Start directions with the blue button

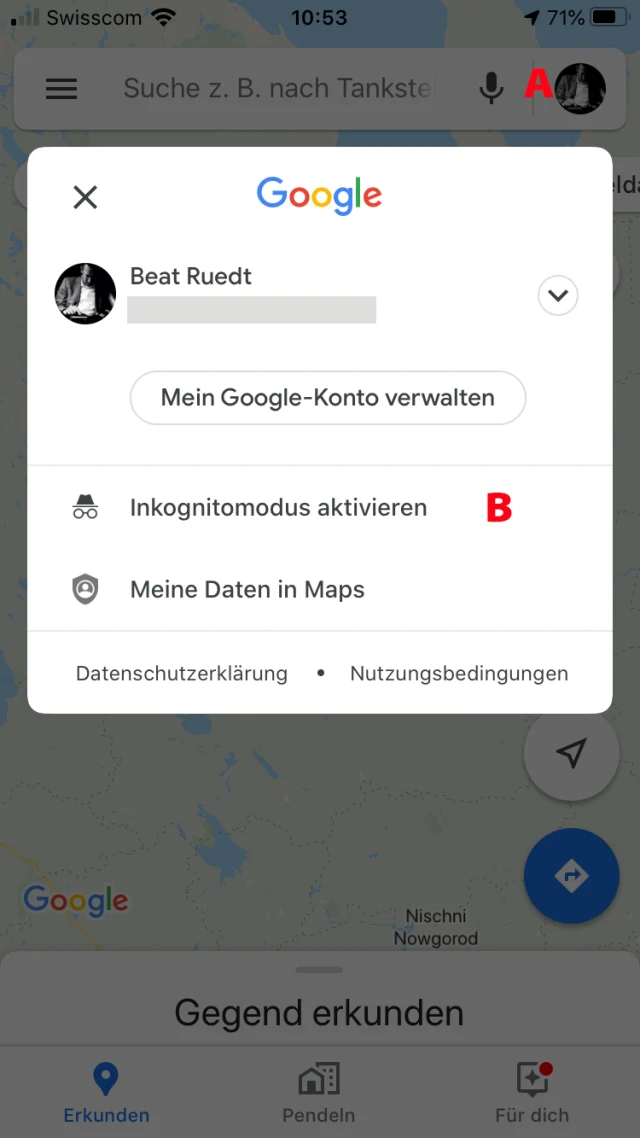pos(571,876)
